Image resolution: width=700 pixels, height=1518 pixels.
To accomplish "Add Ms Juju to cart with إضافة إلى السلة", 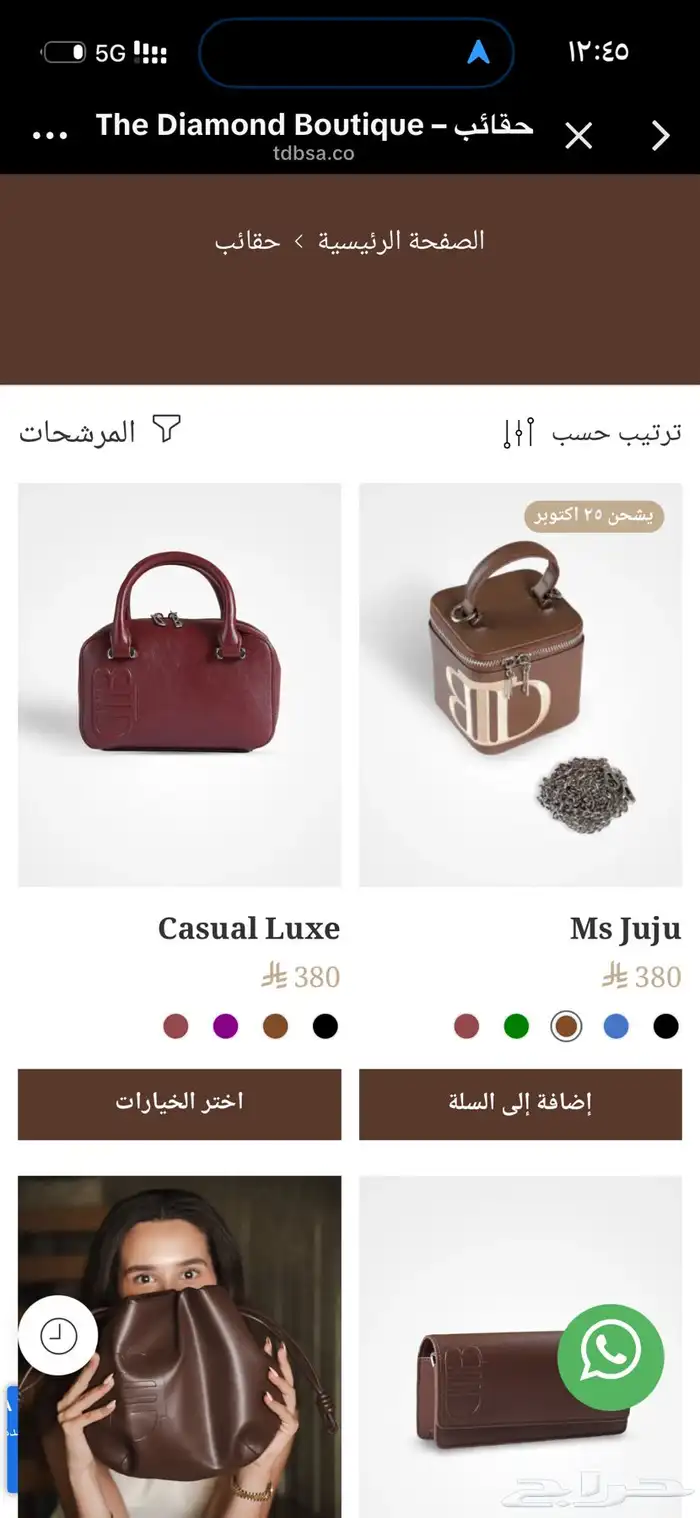I will 520,1103.
